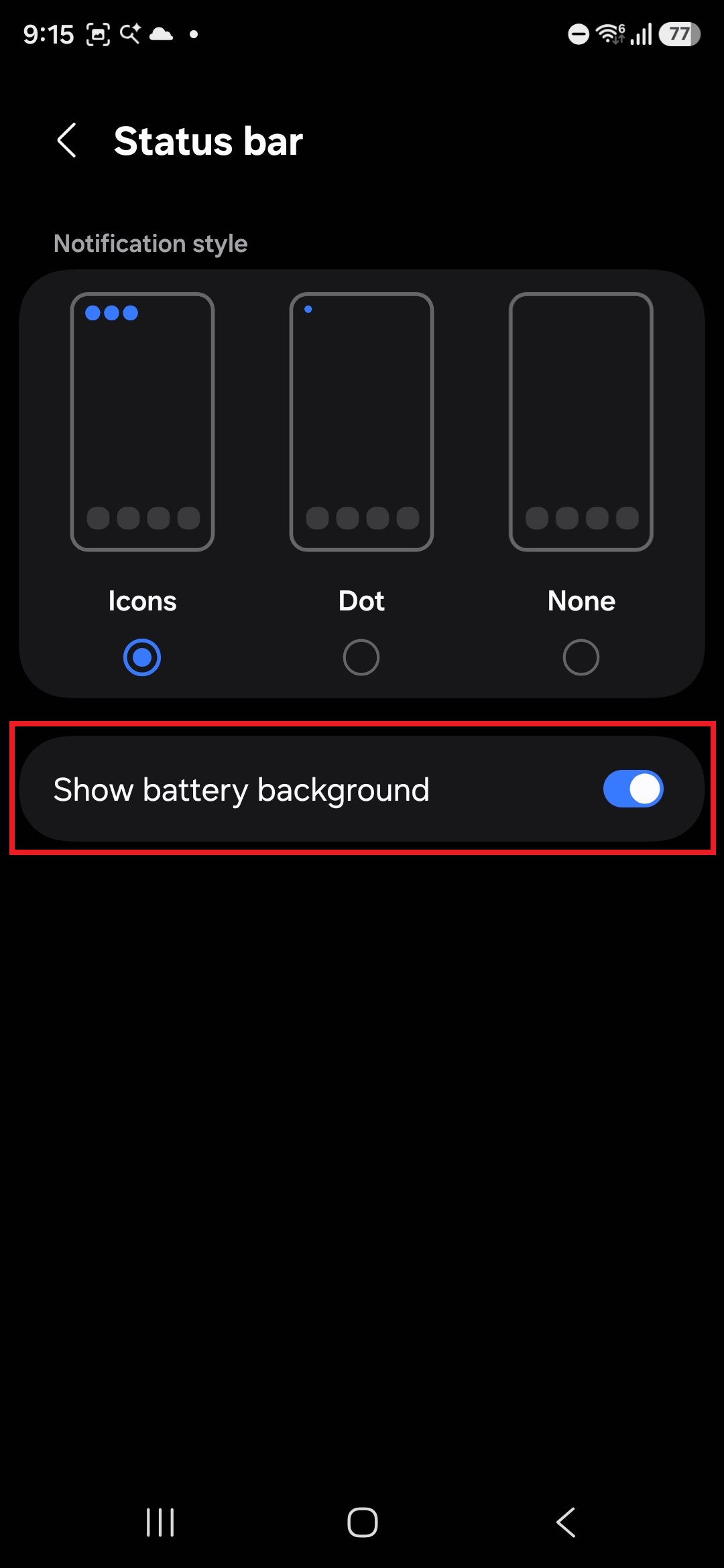Disable Show battery background

coord(633,789)
